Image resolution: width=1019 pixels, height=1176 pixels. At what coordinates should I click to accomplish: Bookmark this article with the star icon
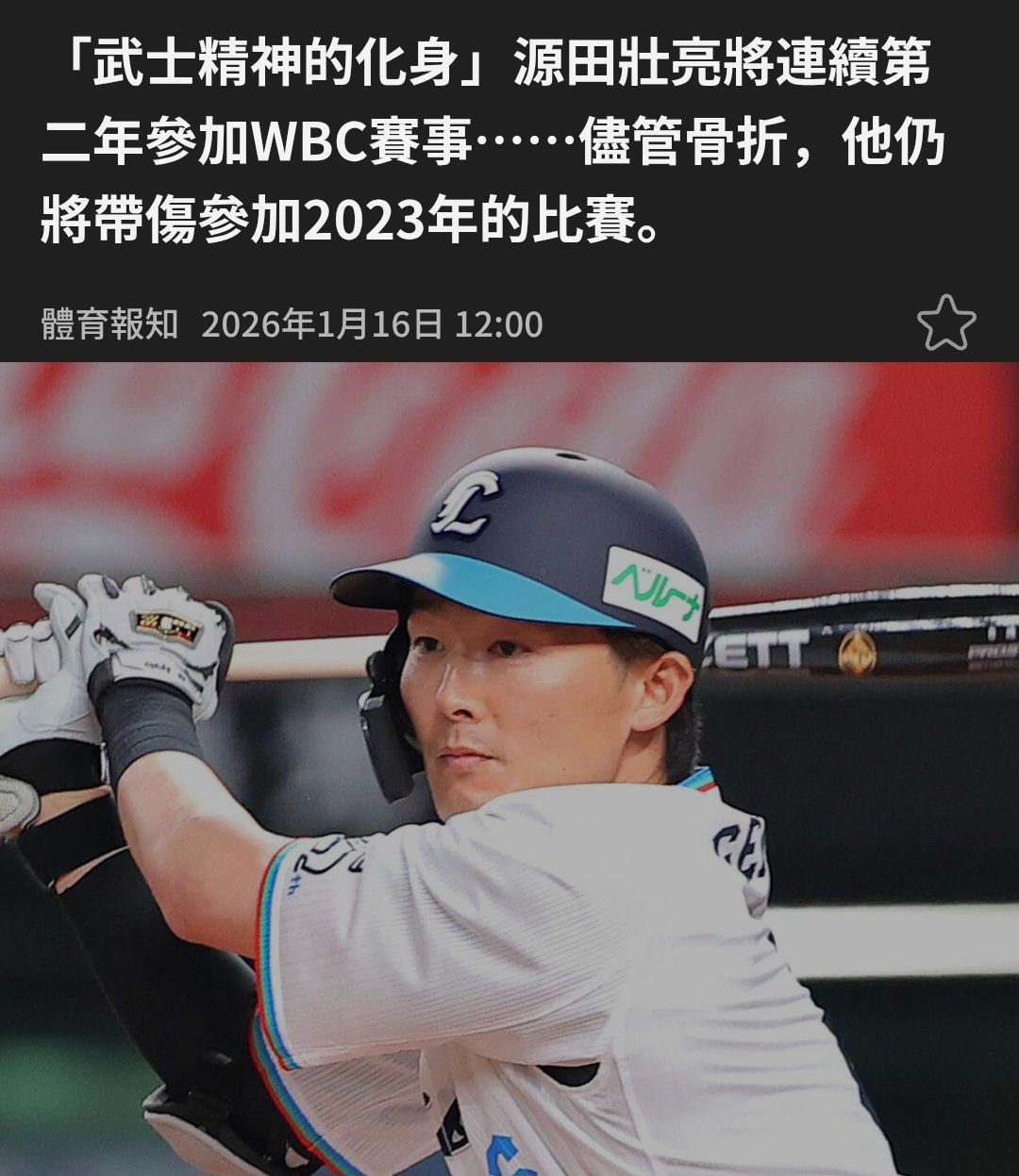tap(946, 323)
